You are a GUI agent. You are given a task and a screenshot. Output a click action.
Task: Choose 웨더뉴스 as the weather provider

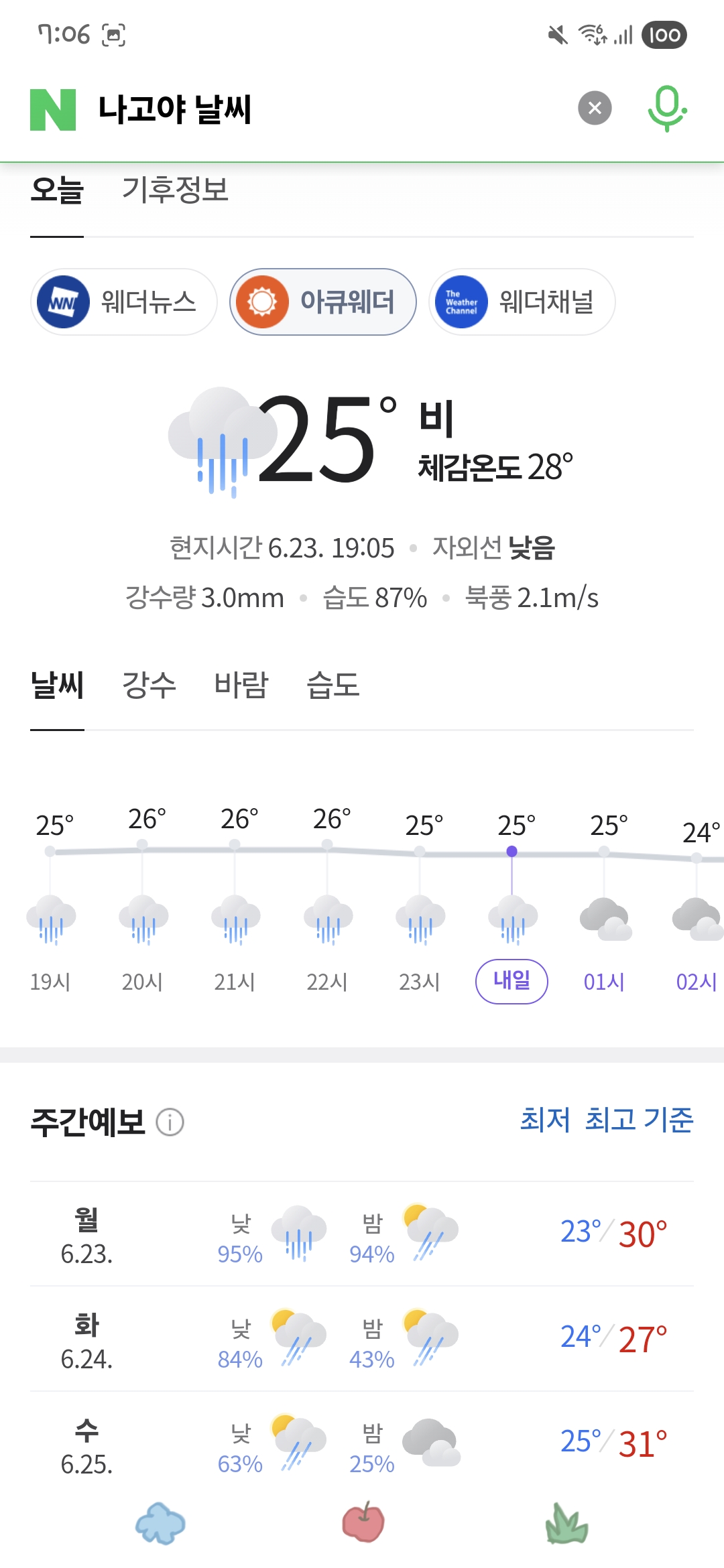[124, 302]
